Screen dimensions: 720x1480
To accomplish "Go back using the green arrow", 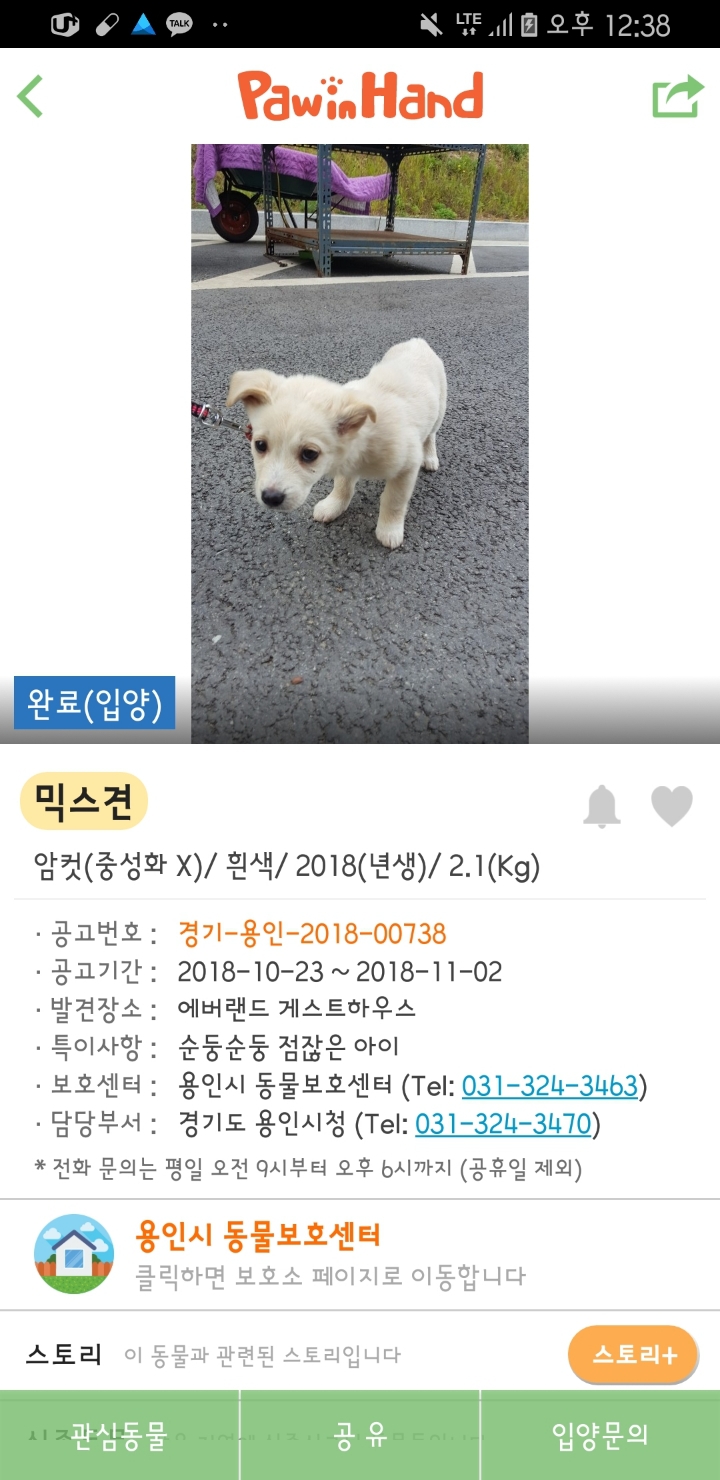I will [x=31, y=97].
